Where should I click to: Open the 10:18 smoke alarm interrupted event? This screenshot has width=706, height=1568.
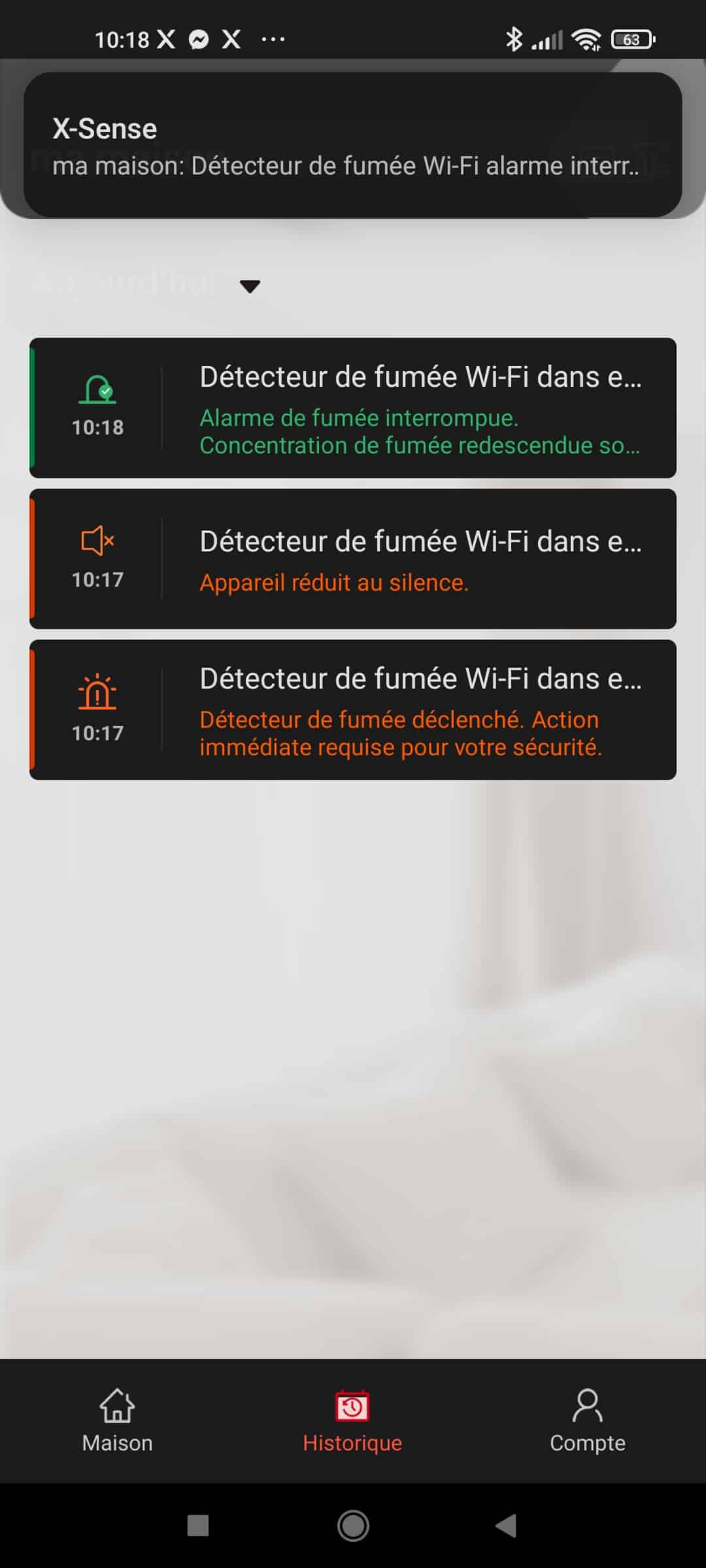tap(353, 408)
